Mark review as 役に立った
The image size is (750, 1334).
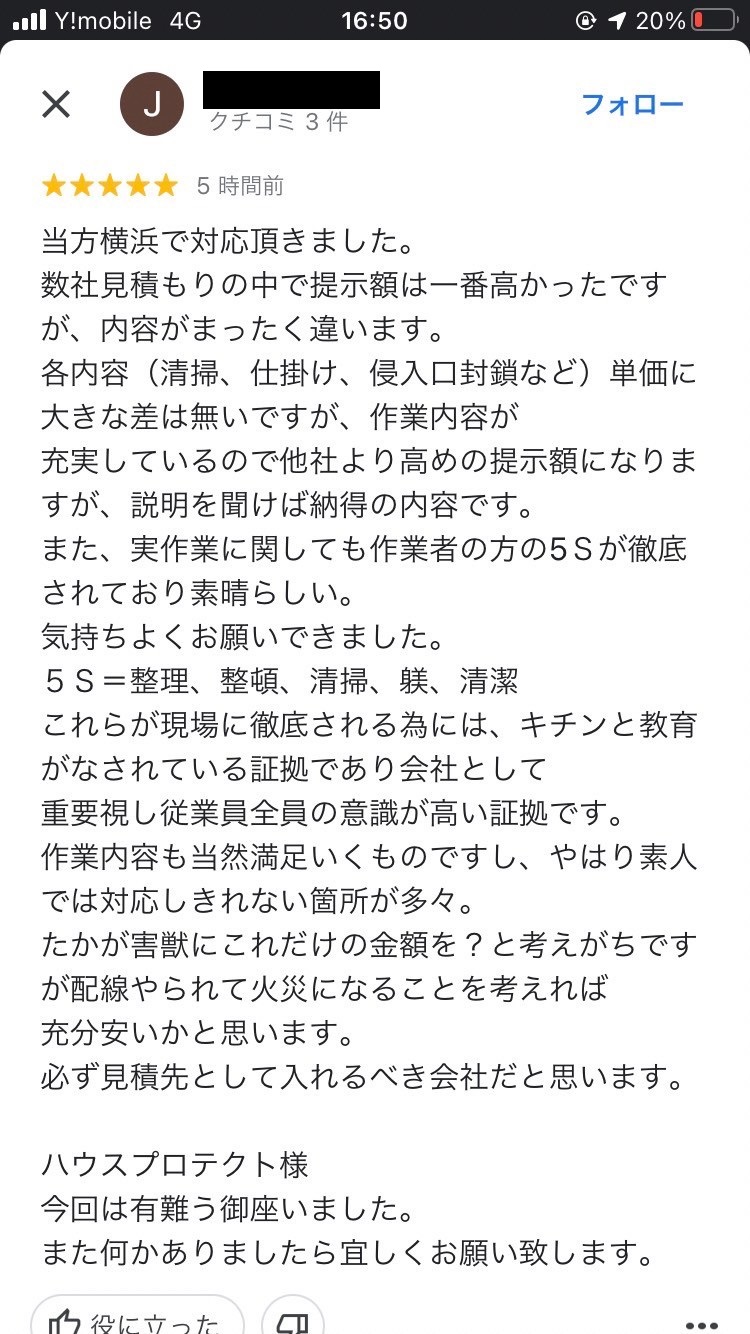[137, 1320]
